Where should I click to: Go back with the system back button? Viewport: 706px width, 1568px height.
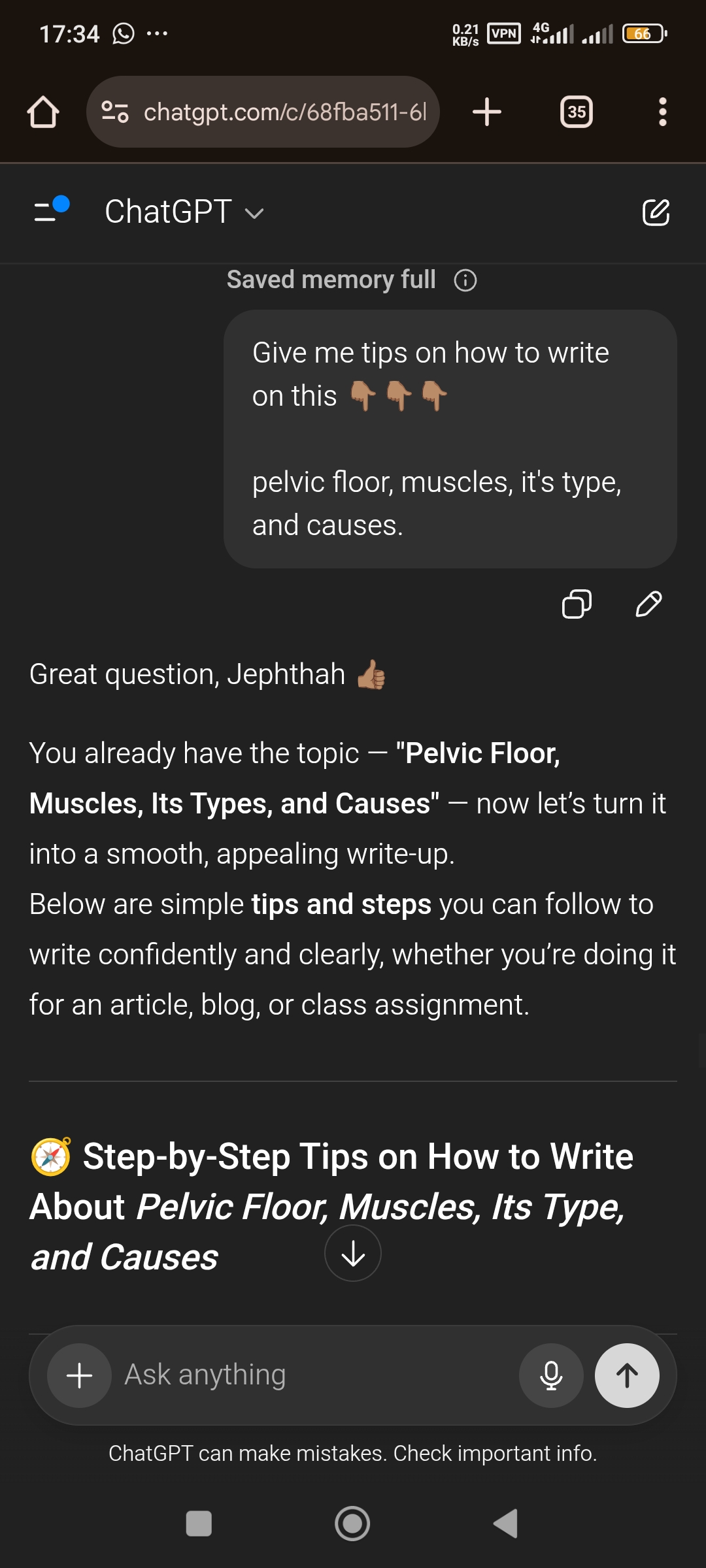coord(505,1524)
